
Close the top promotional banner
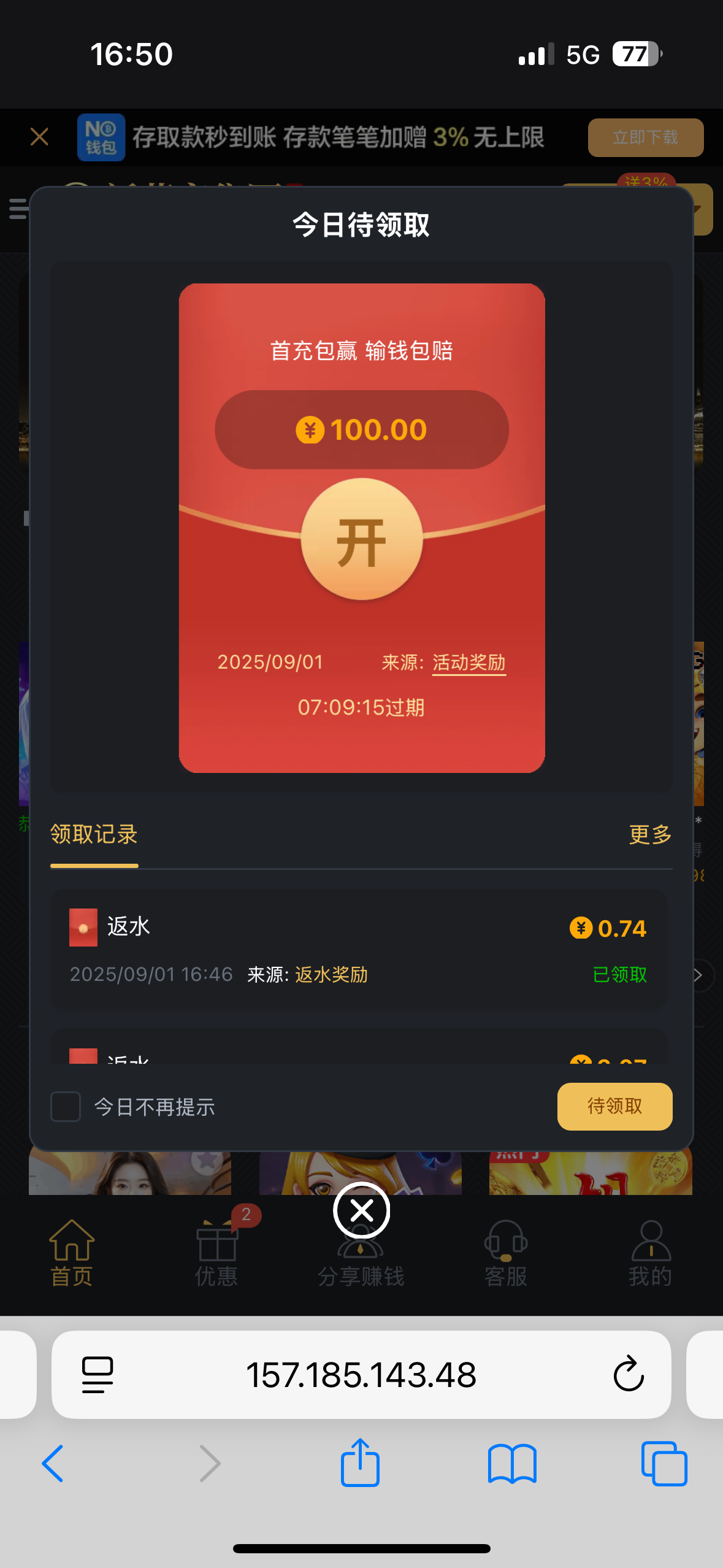39,136
